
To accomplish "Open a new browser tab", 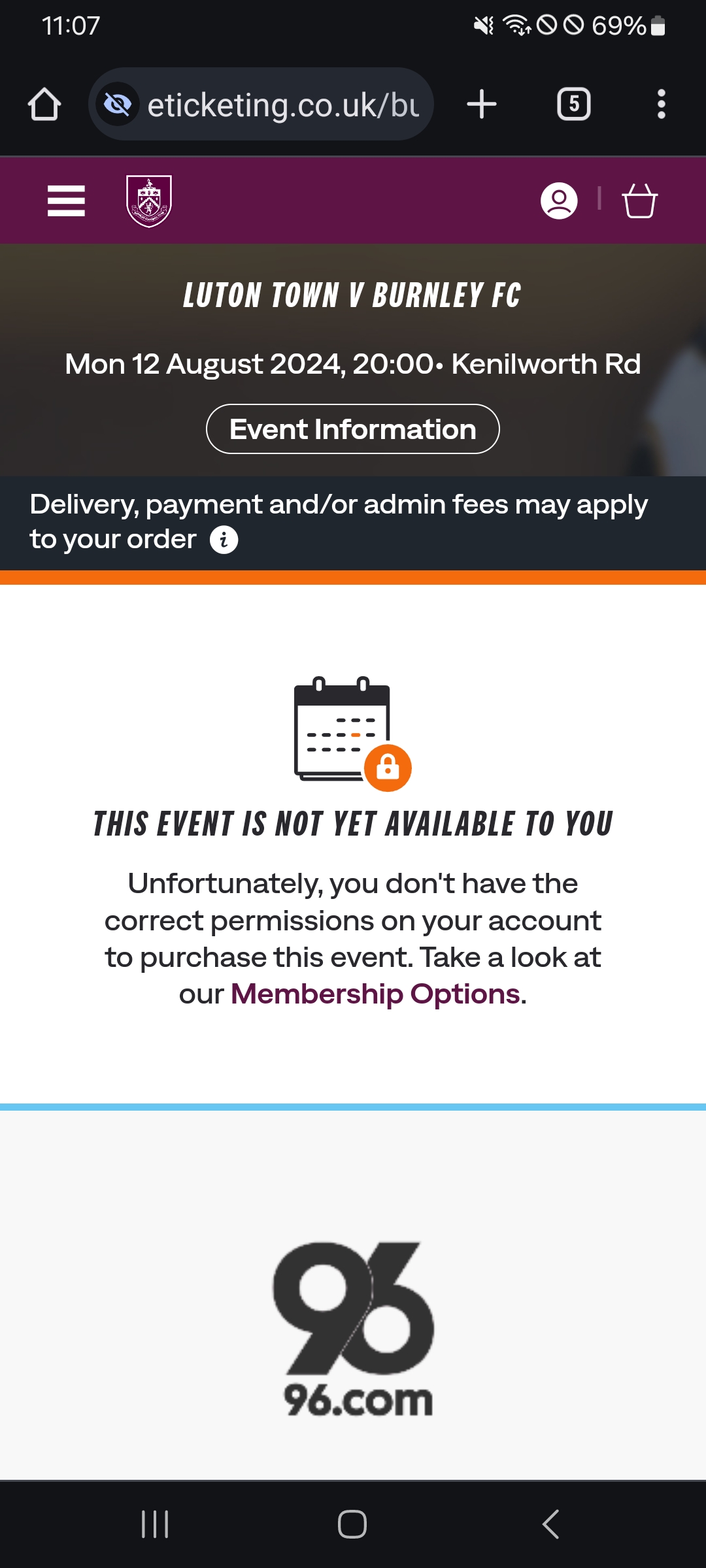I will pyautogui.click(x=482, y=105).
